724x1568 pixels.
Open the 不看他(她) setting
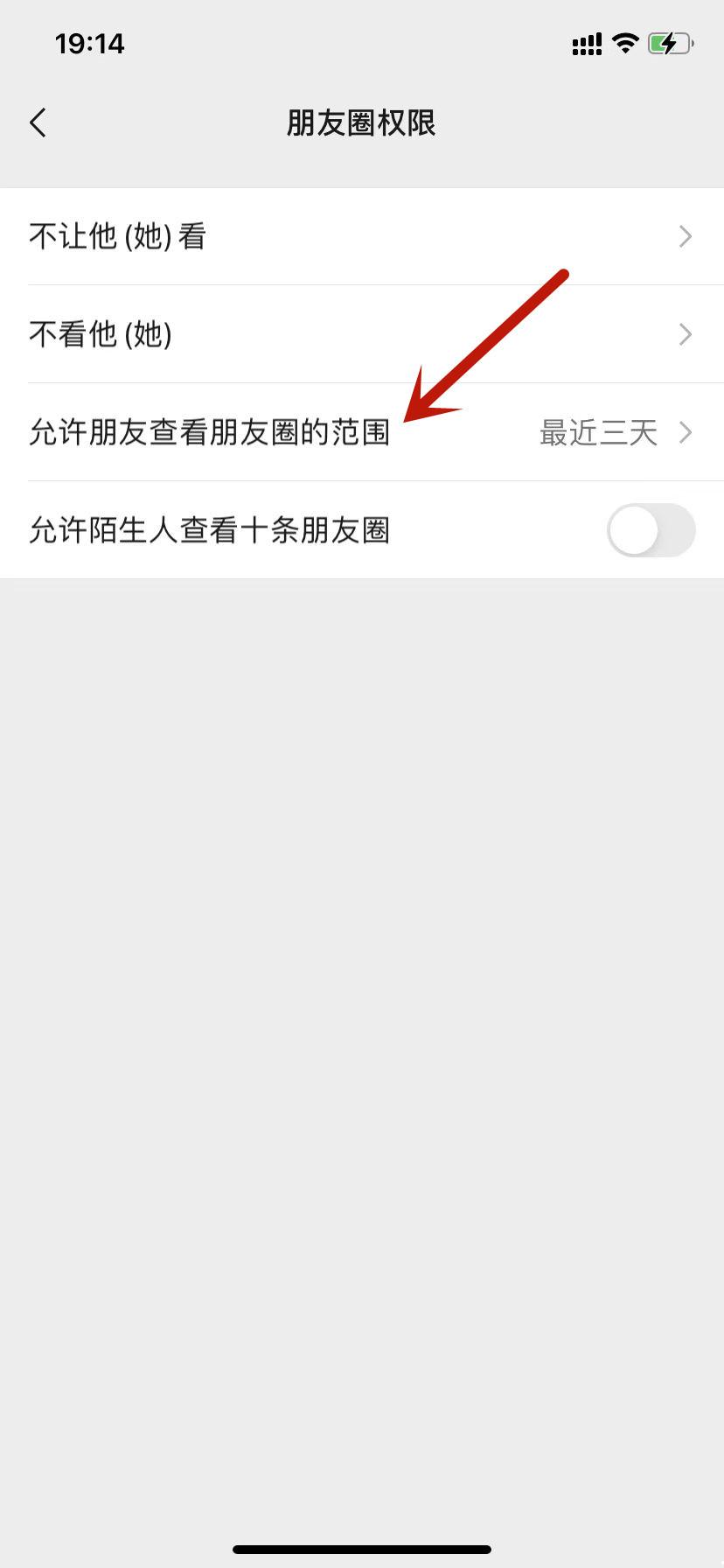[362, 334]
